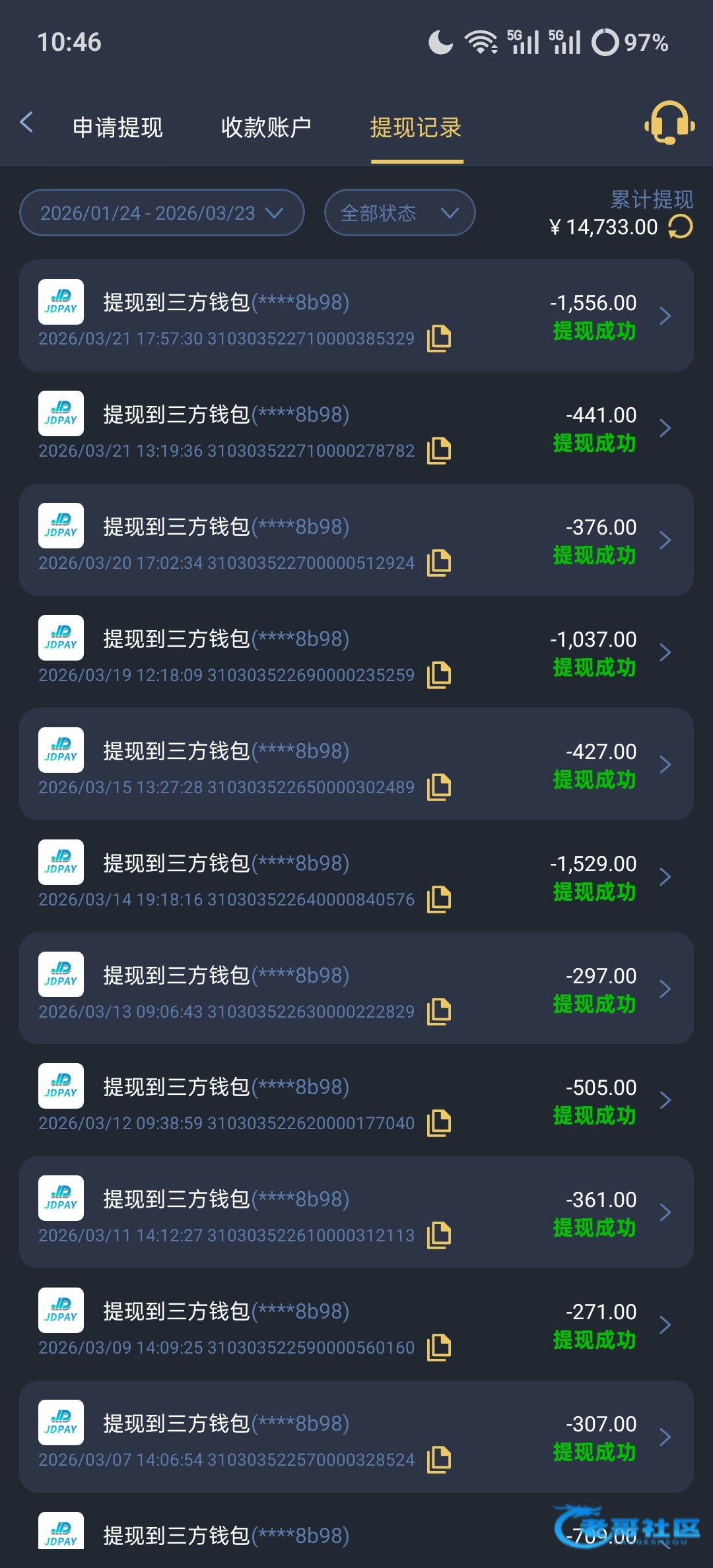Open customer service headset icon
The image size is (713, 1568).
669,123
